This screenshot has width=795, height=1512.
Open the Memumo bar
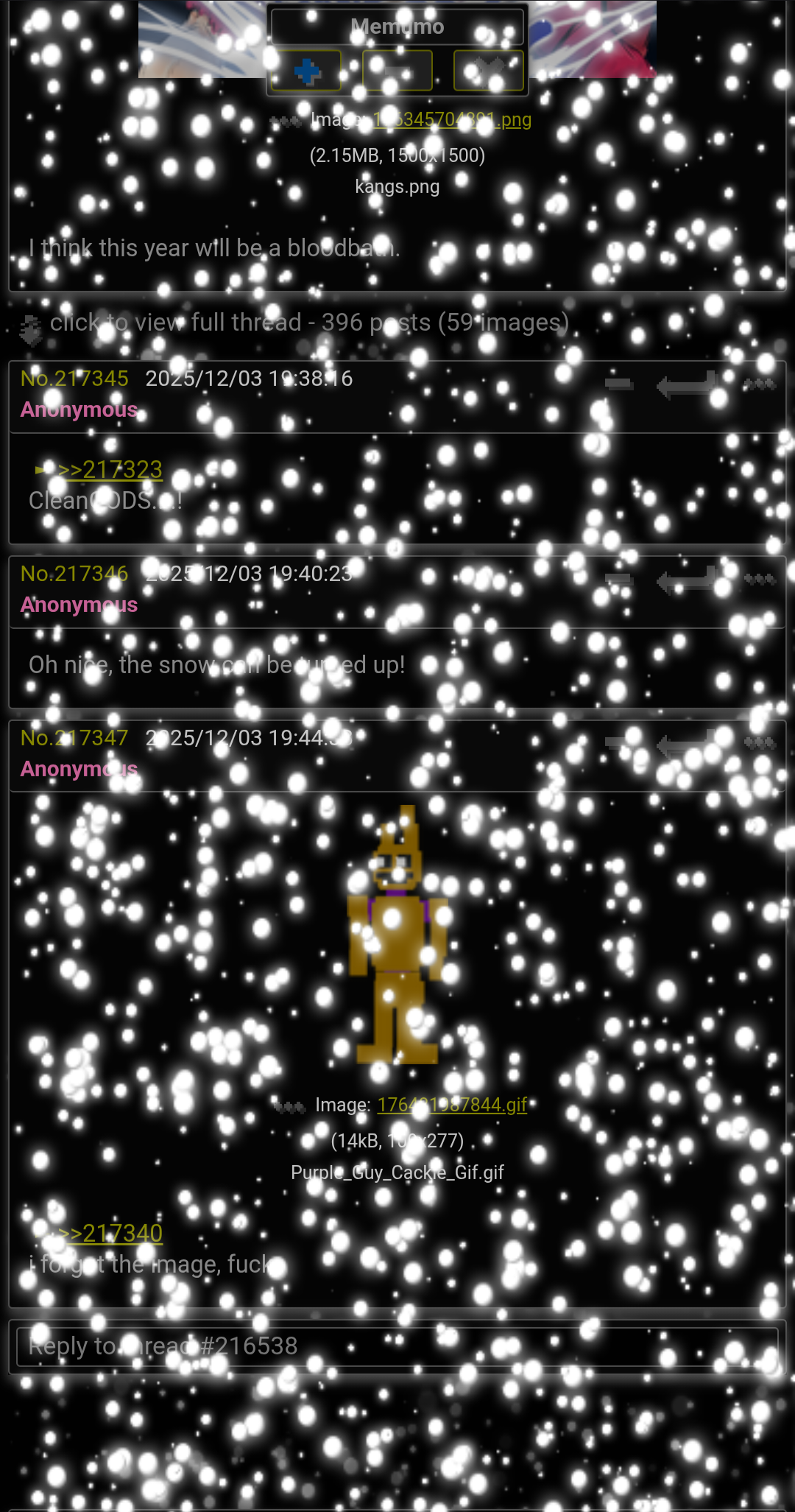397,27
